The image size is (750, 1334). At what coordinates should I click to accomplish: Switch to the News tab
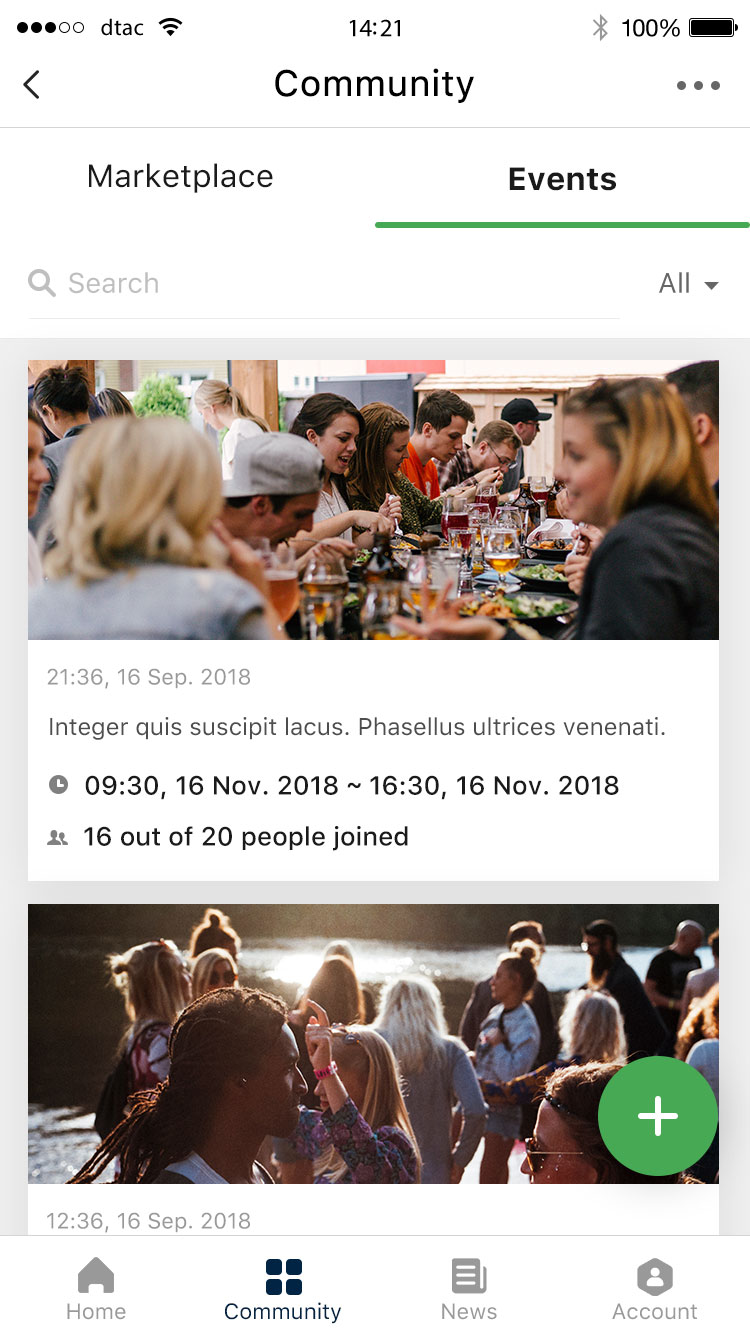pyautogui.click(x=469, y=1290)
